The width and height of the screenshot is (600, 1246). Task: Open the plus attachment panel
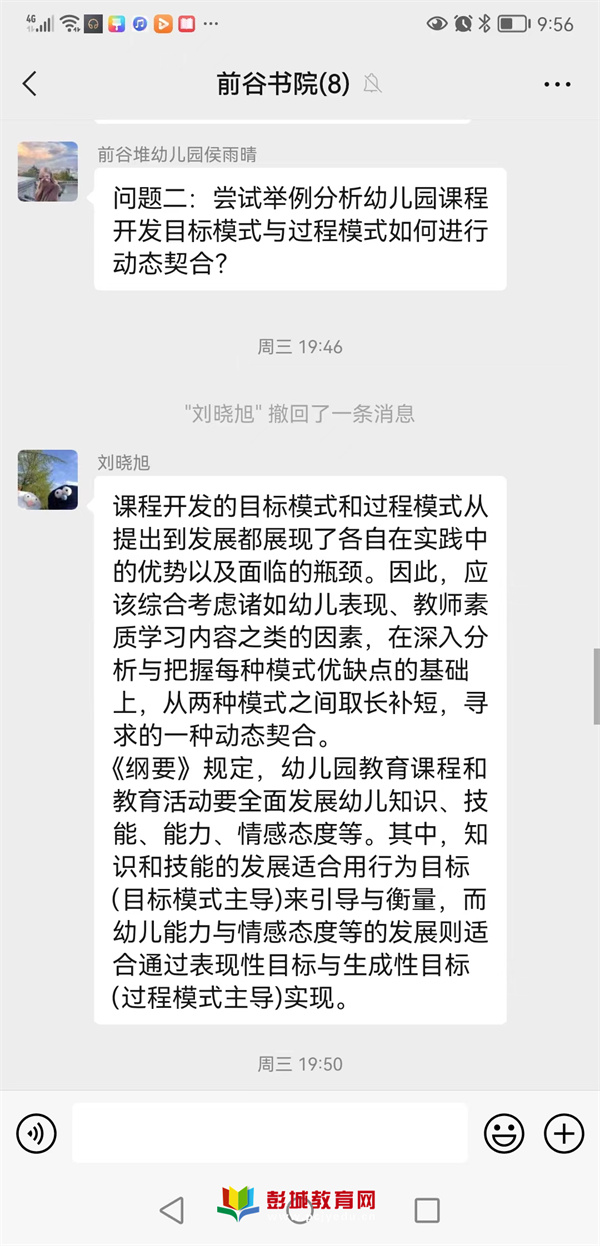[563, 1133]
